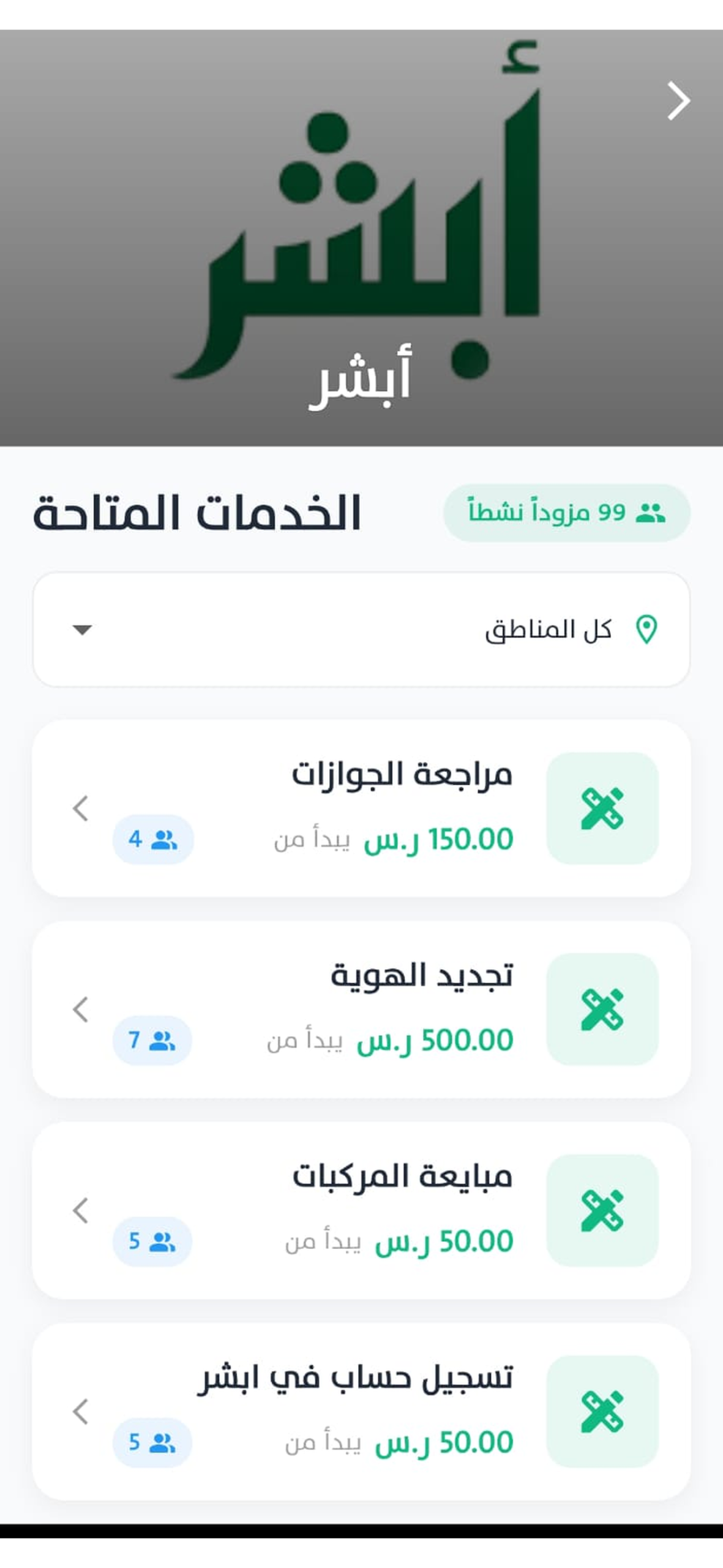Expand the كل المناطق region dropdown

pos(361,630)
